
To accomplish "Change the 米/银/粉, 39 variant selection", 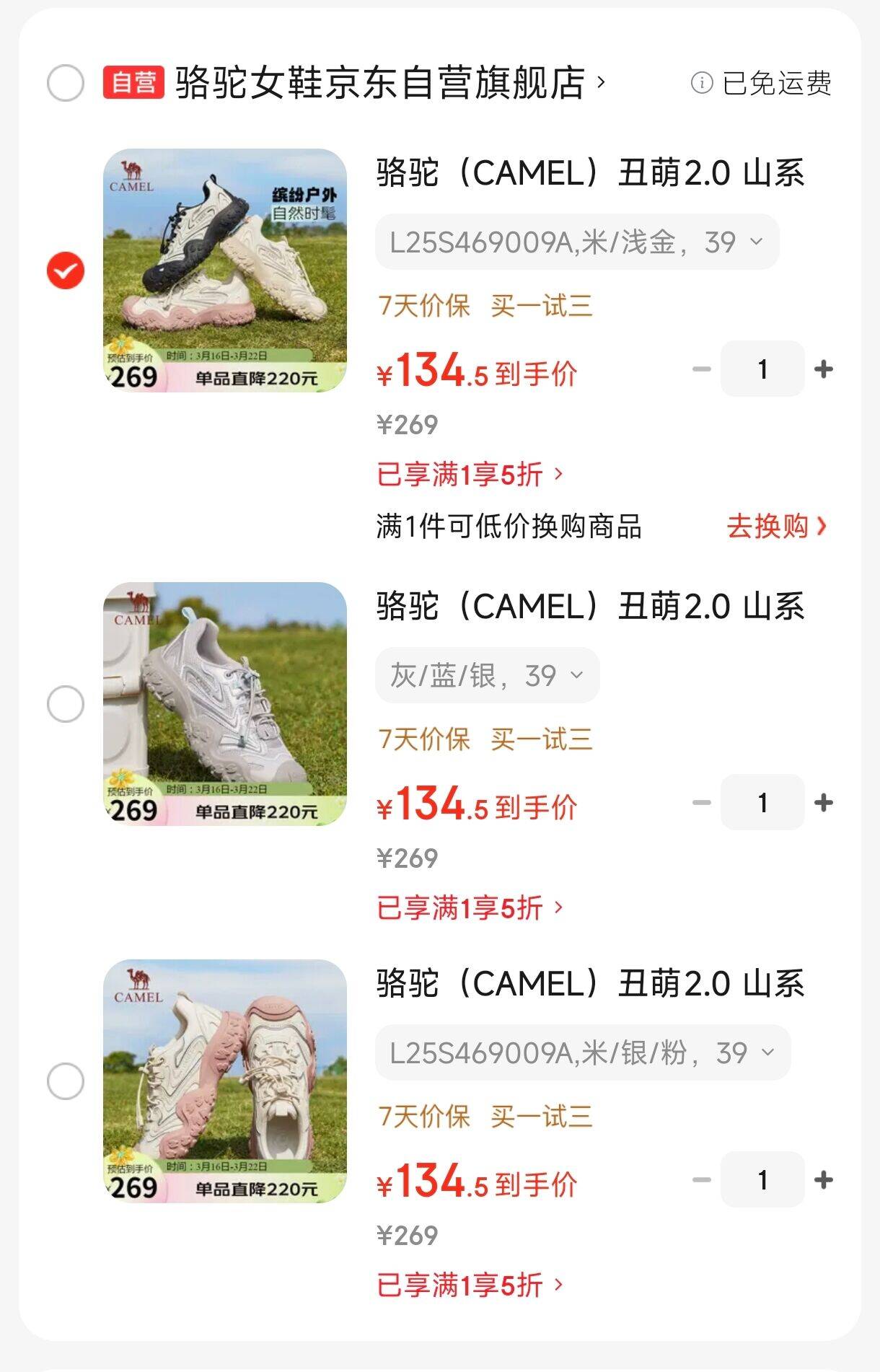I will tap(582, 1053).
